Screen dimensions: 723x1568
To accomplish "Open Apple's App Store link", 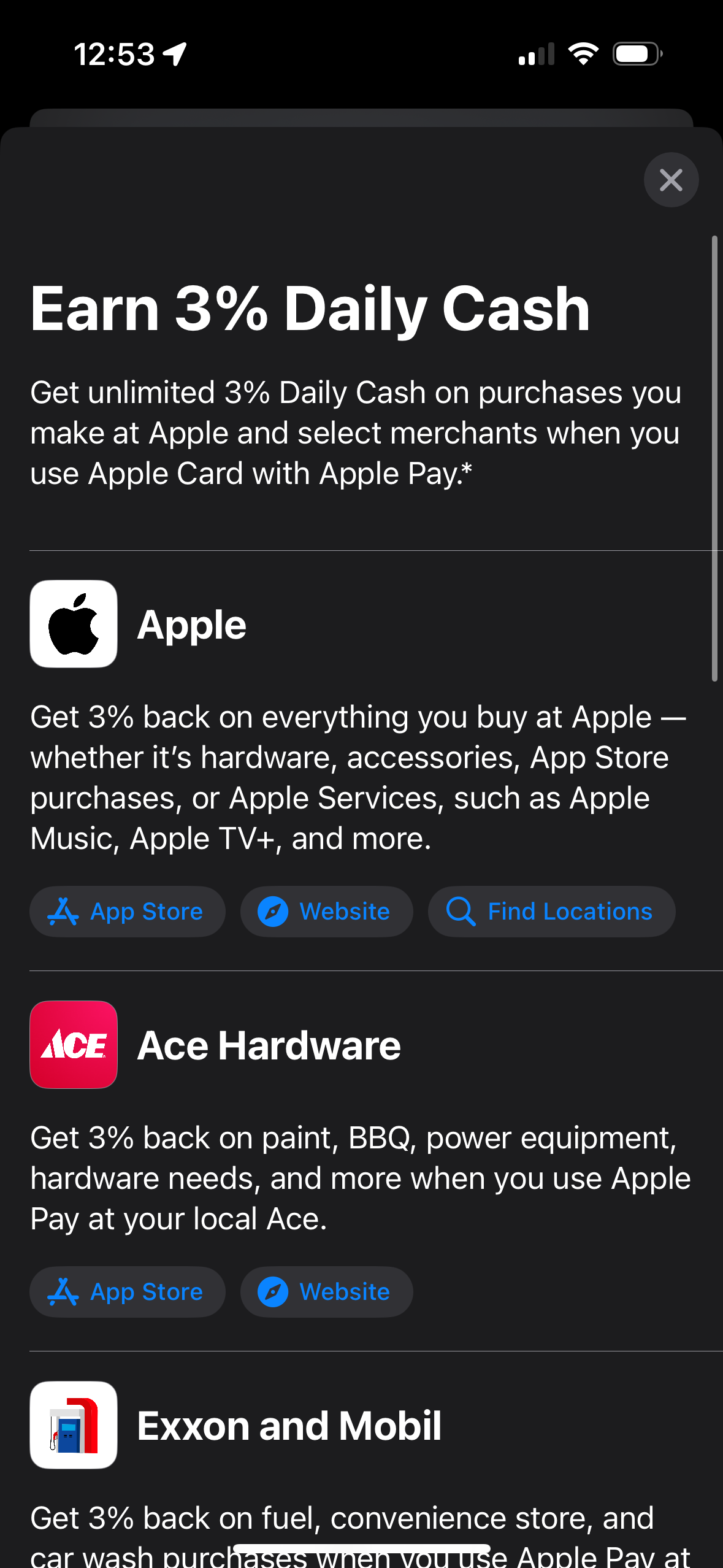I will coord(127,912).
